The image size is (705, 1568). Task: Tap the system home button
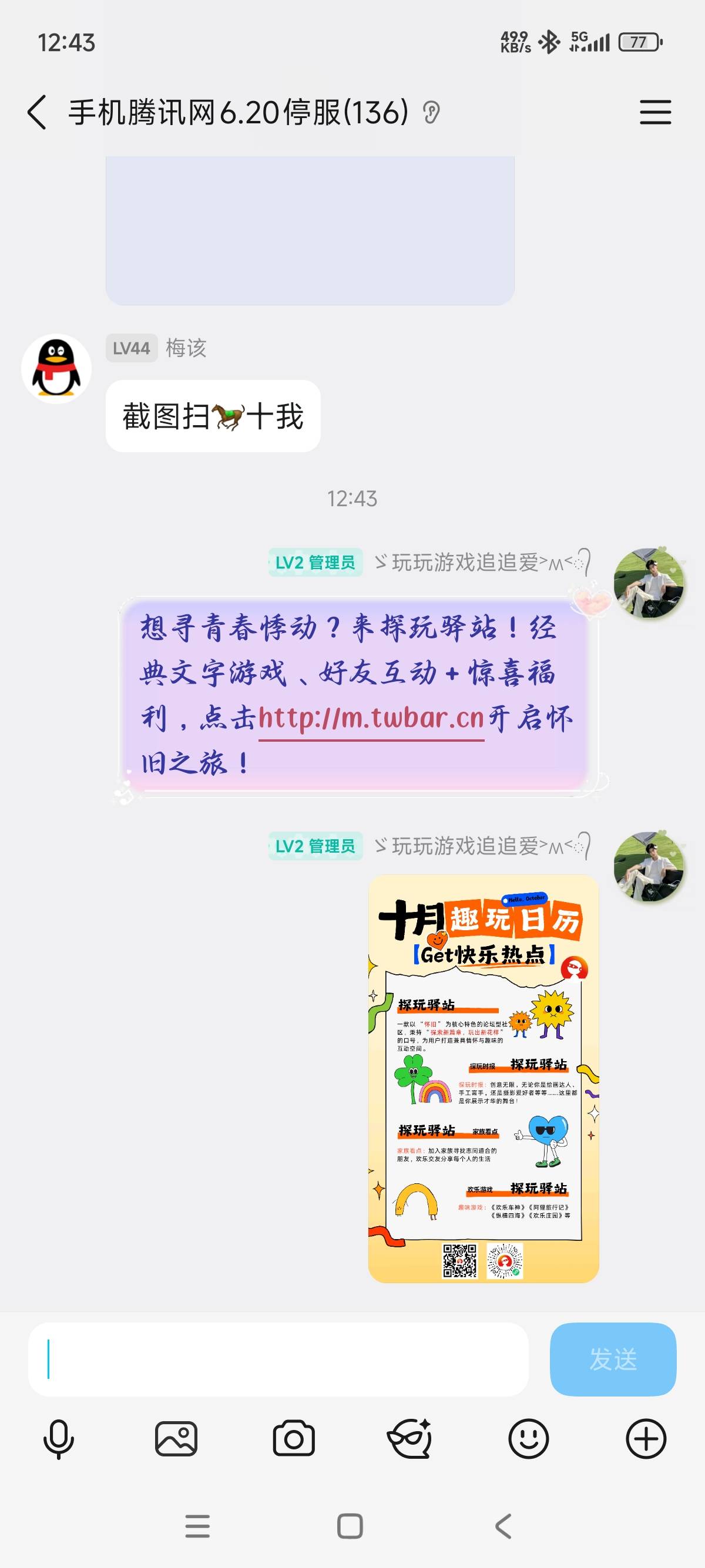[x=350, y=1526]
